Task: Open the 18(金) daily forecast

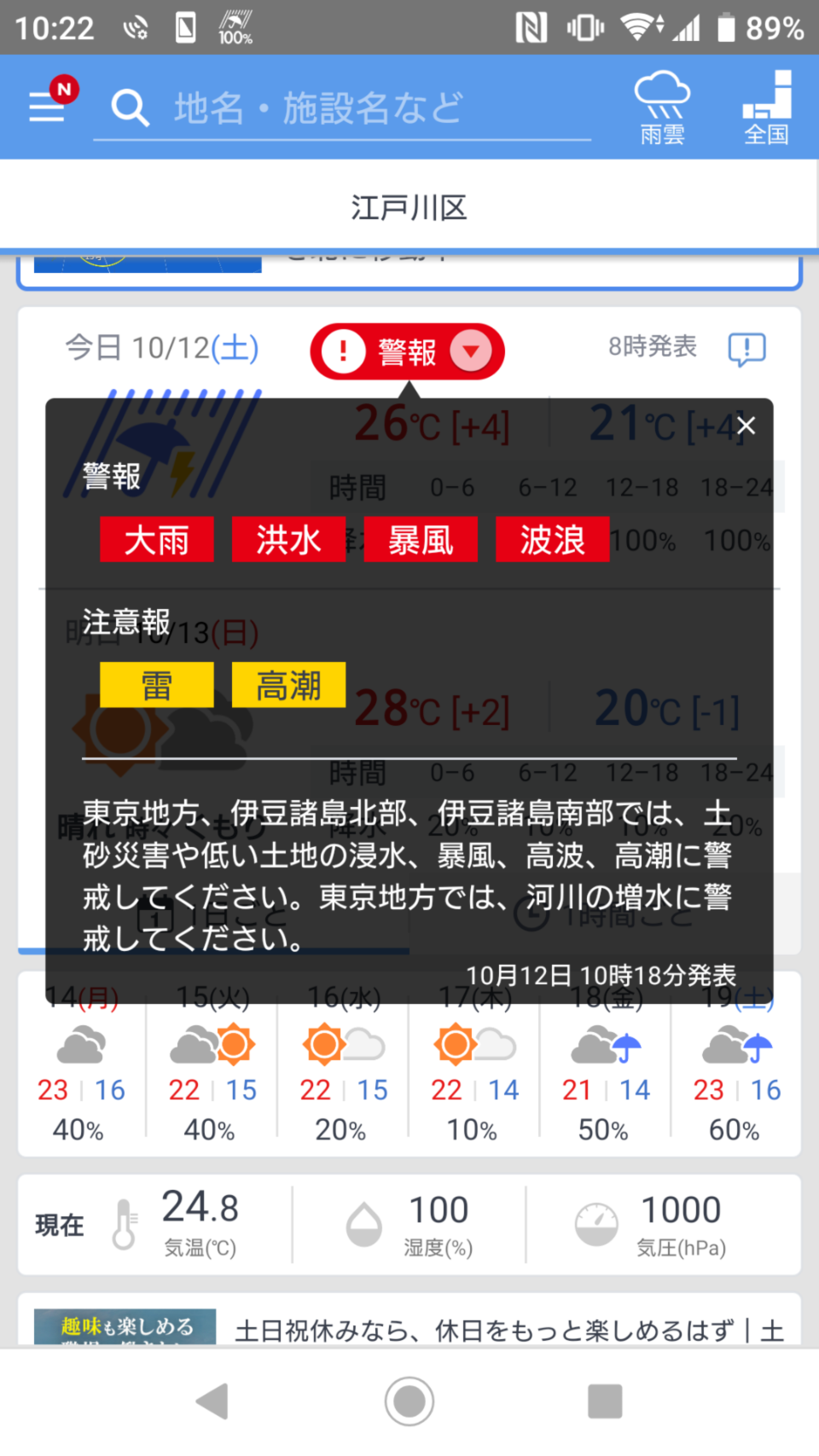Action: 606,1064
